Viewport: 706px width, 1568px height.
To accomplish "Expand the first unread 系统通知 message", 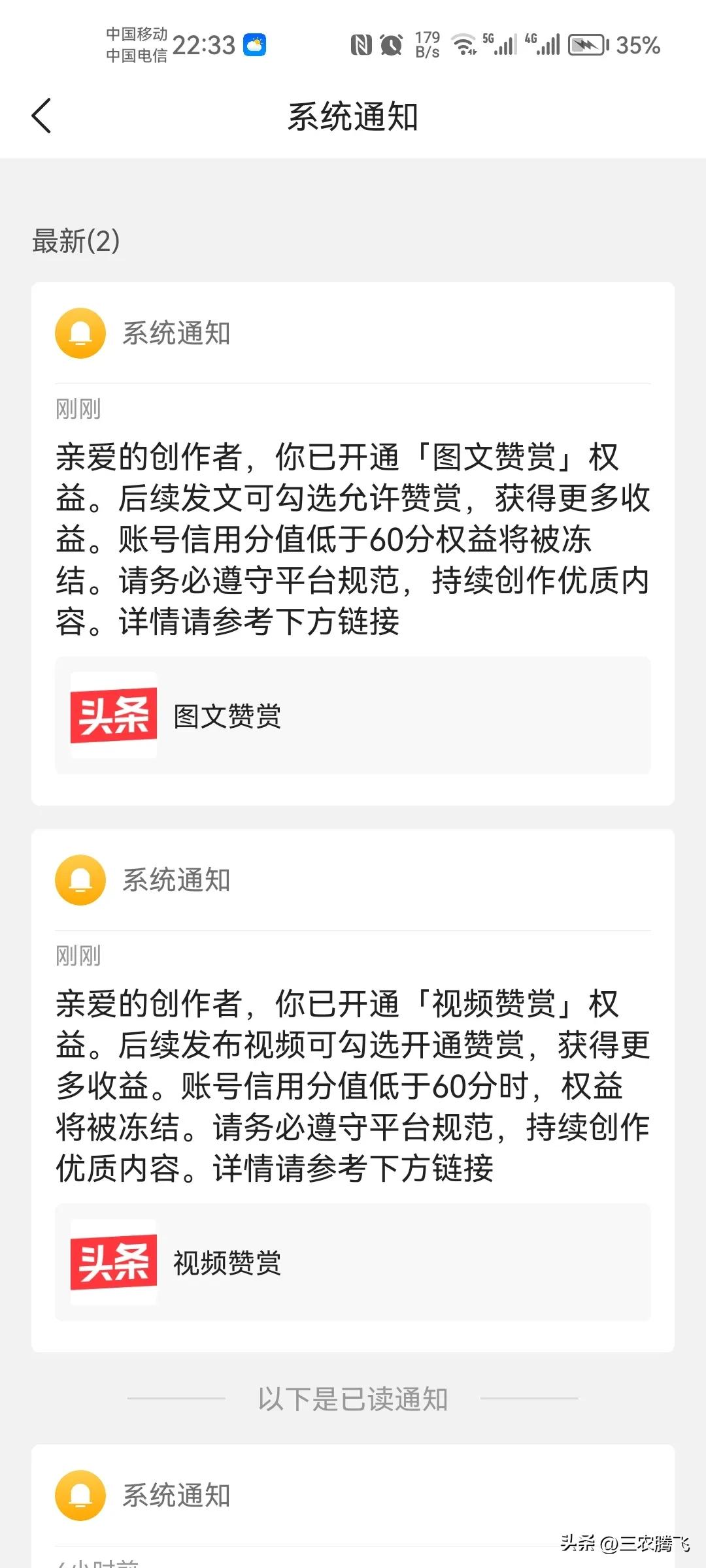I will (x=353, y=536).
